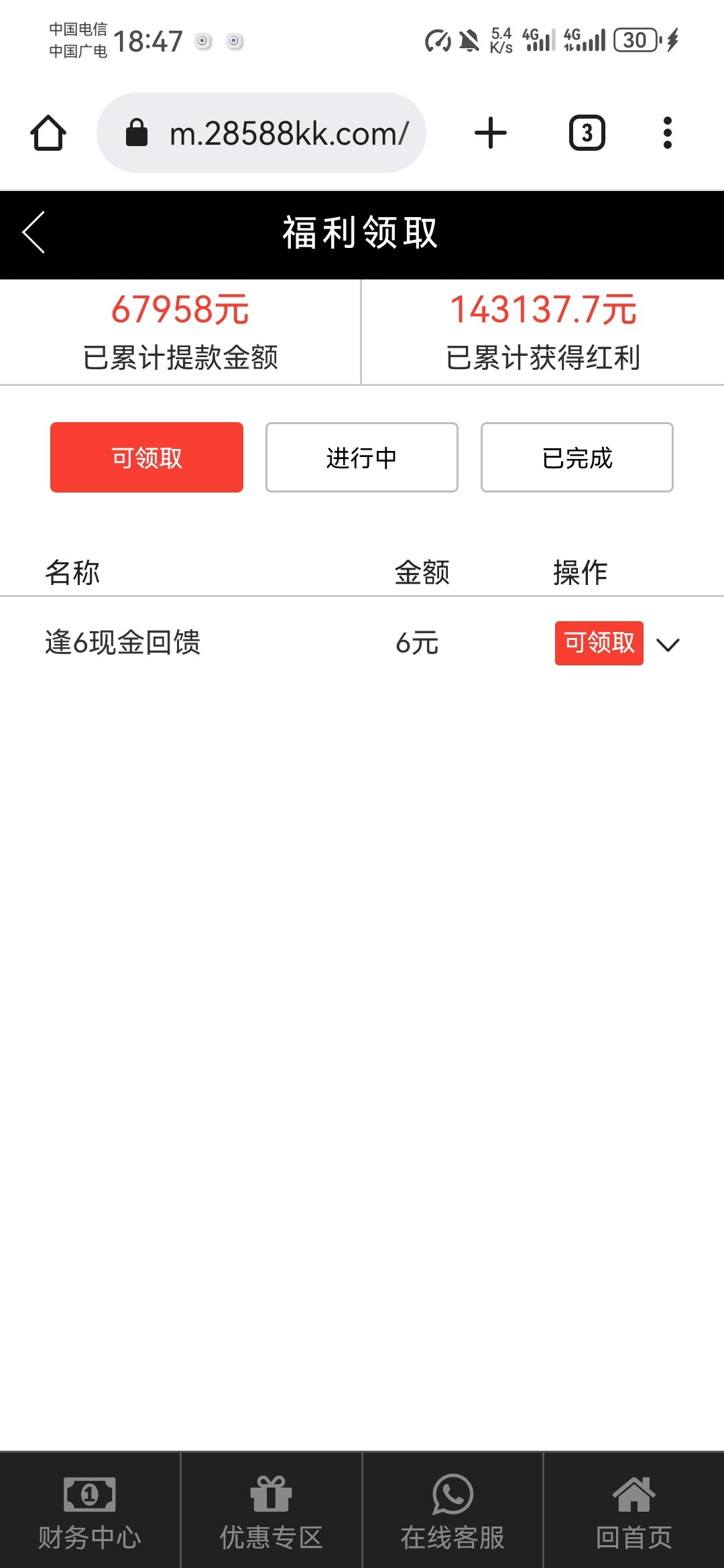The width and height of the screenshot is (724, 1568).
Task: Open the browser overflow menu
Action: 667,133
